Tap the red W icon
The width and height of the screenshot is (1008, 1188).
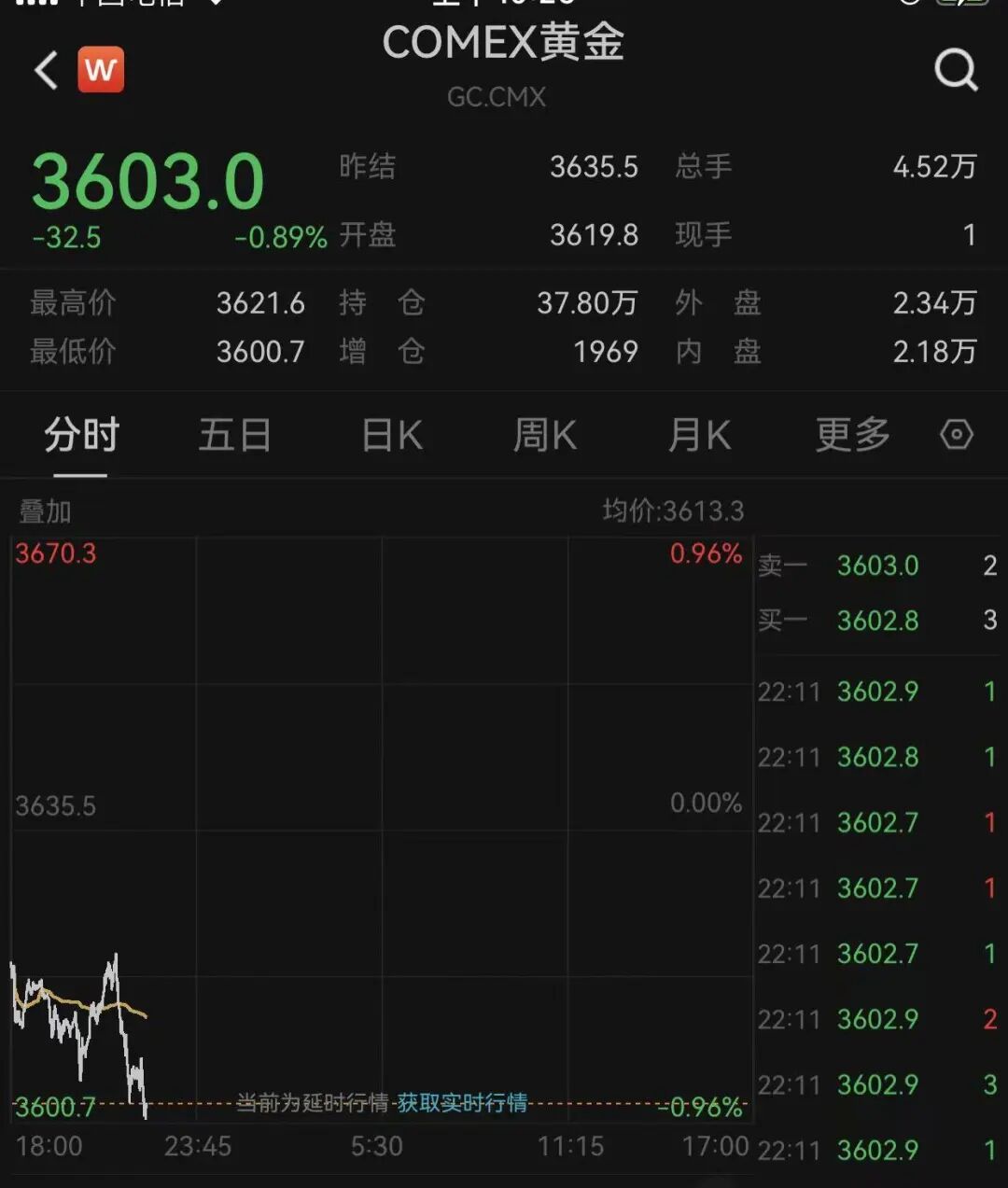(x=101, y=70)
